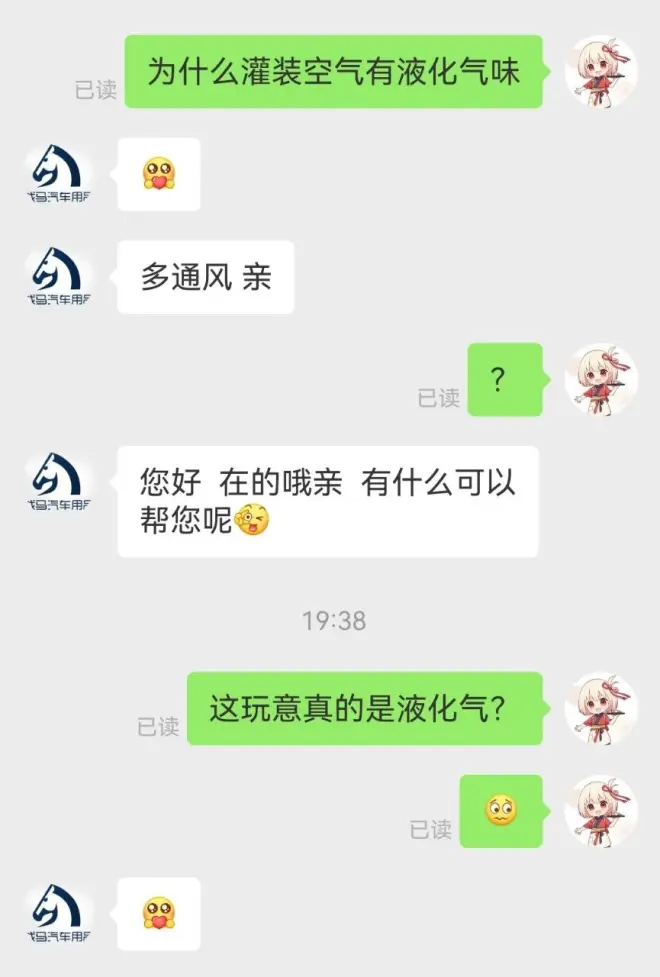660x977 pixels.
Task: View the profile picture next to "这玩意真的是液化气?"
Action: (601, 708)
